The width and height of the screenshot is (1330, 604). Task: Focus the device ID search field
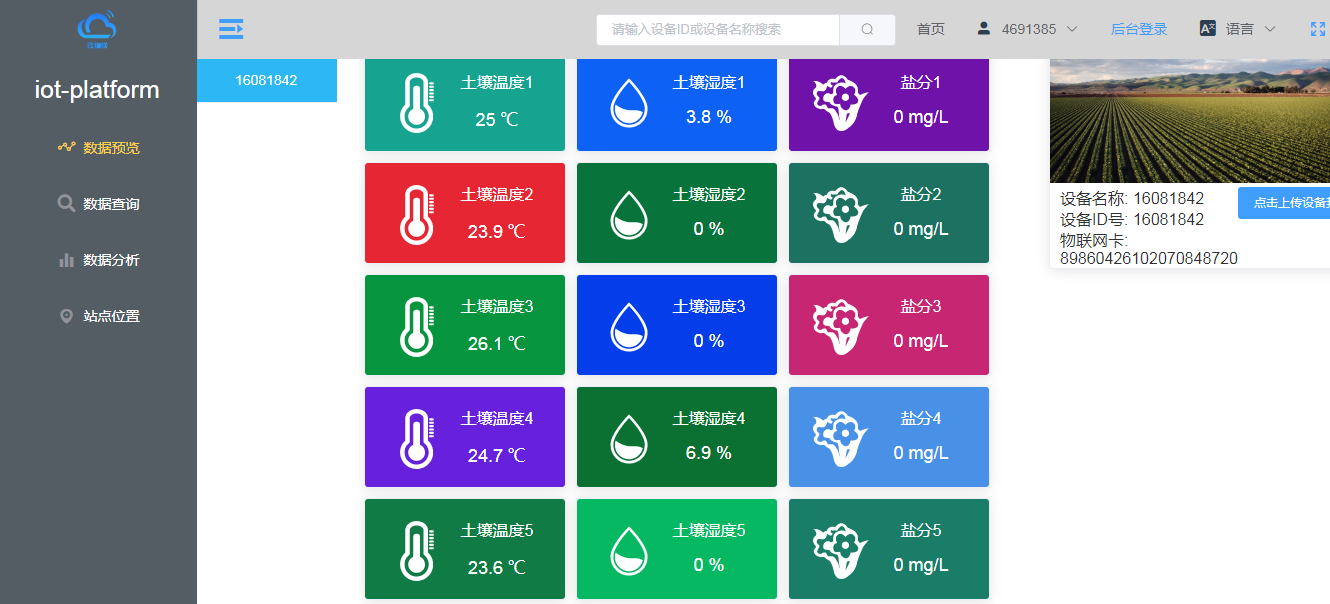pos(716,29)
